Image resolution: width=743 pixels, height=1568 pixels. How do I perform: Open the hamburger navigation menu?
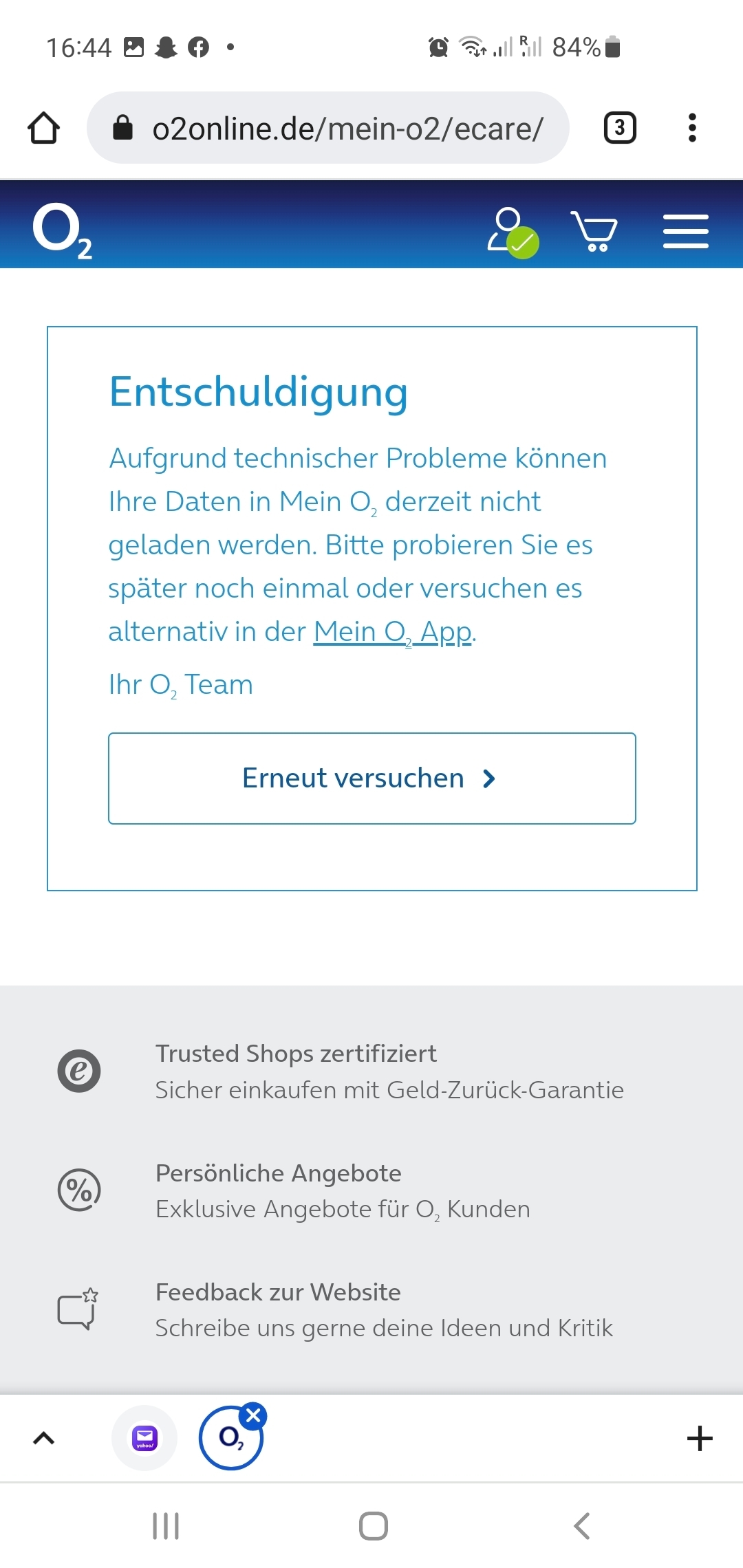(x=685, y=231)
